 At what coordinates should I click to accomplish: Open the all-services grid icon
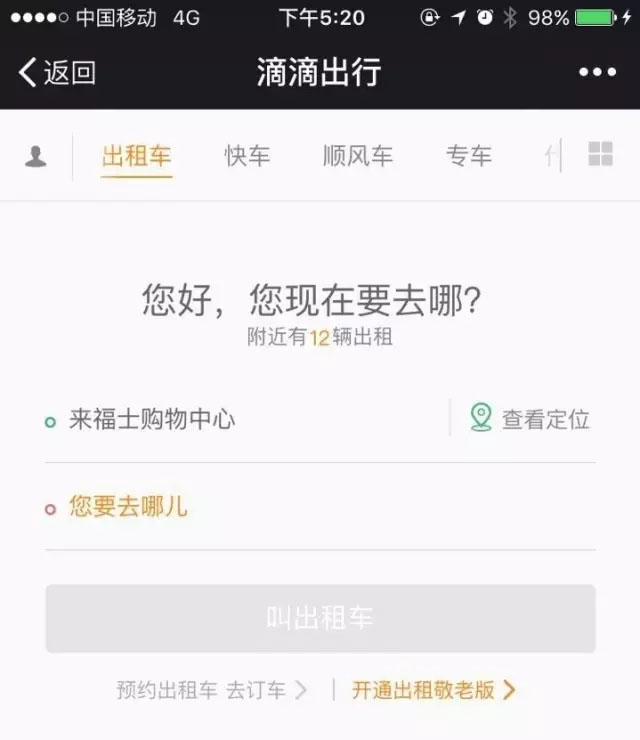click(x=600, y=154)
